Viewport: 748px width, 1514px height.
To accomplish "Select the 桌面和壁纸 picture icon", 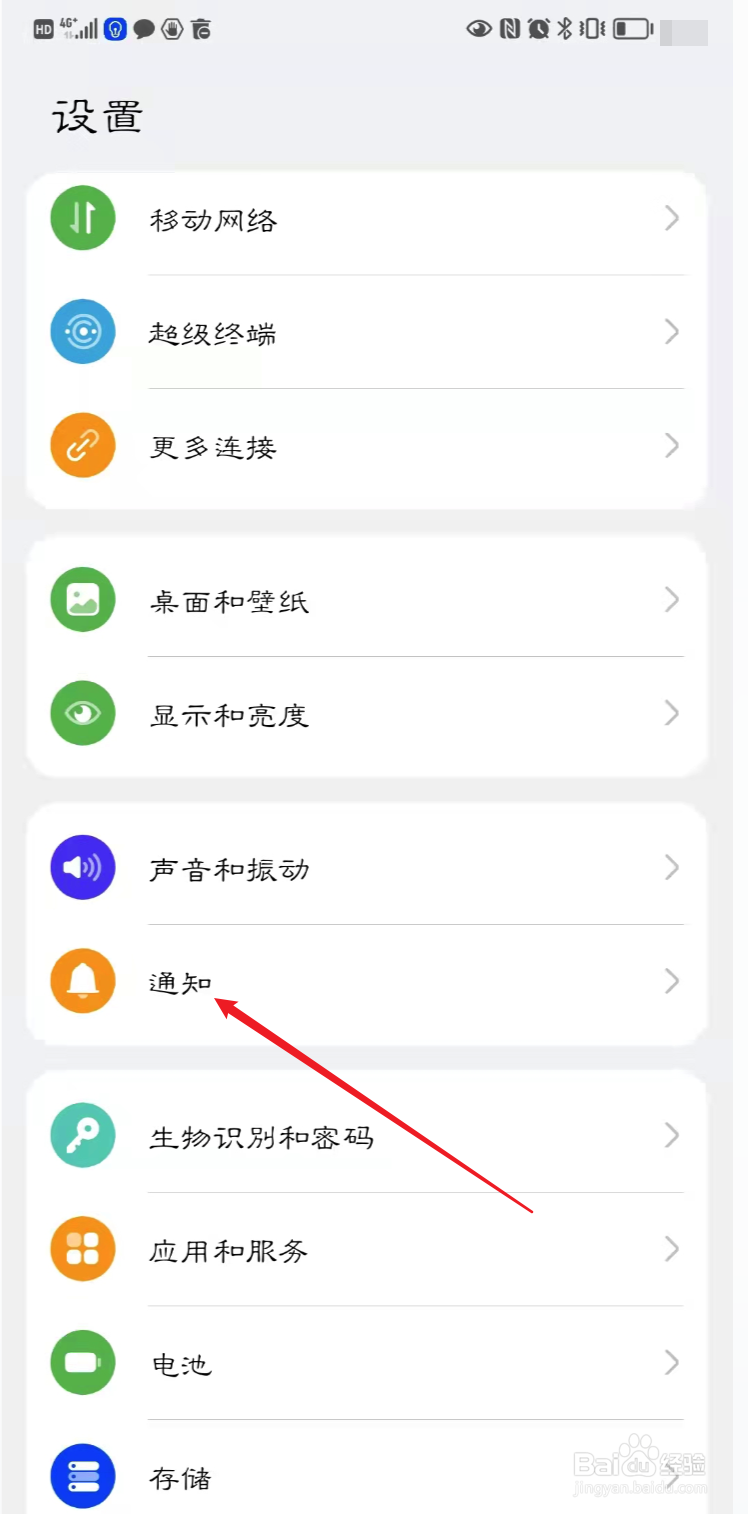I will click(82, 600).
